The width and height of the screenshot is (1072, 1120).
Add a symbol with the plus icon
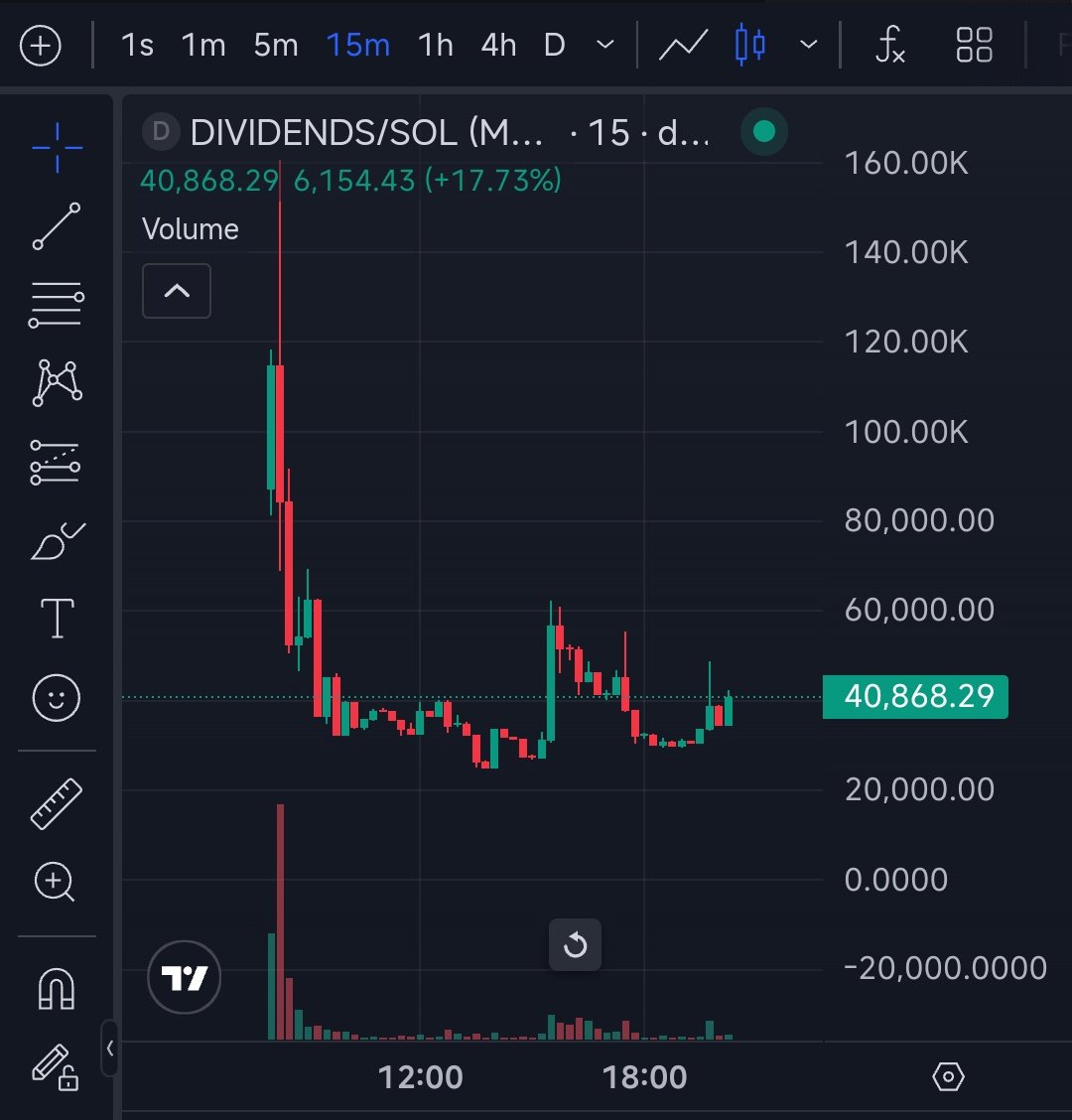(41, 46)
